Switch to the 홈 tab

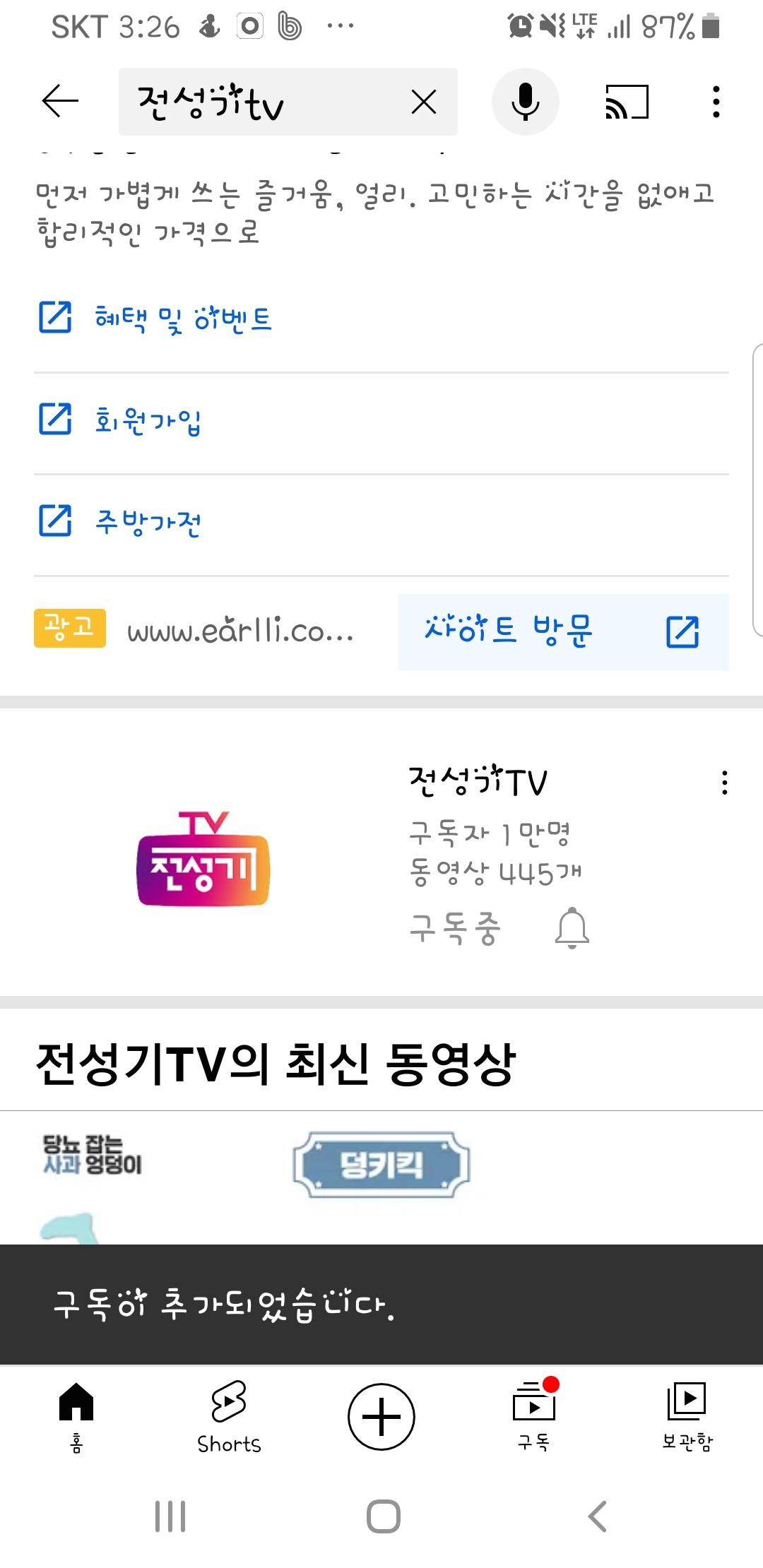(76, 1416)
